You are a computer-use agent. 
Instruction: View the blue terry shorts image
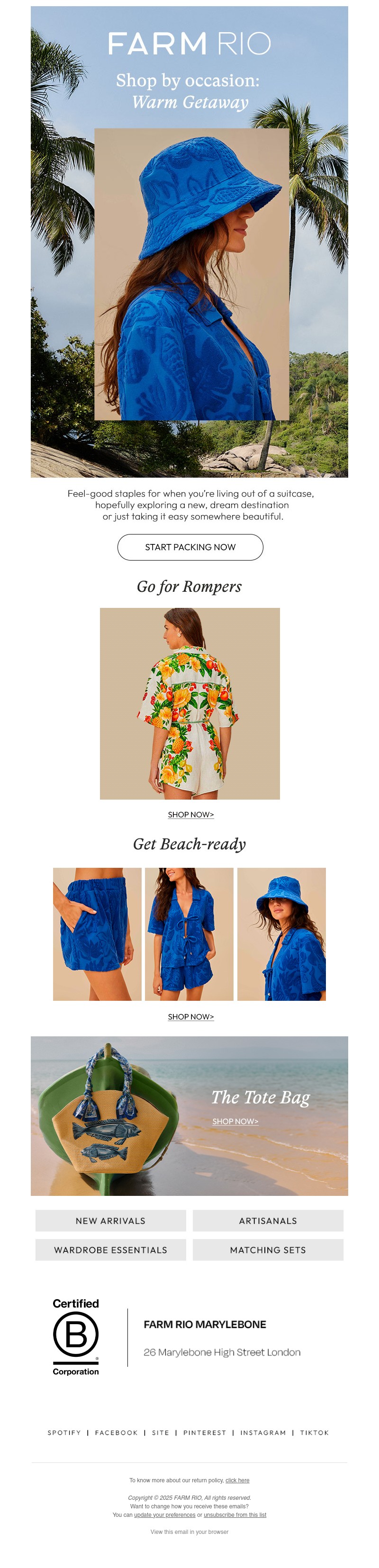tap(97, 934)
